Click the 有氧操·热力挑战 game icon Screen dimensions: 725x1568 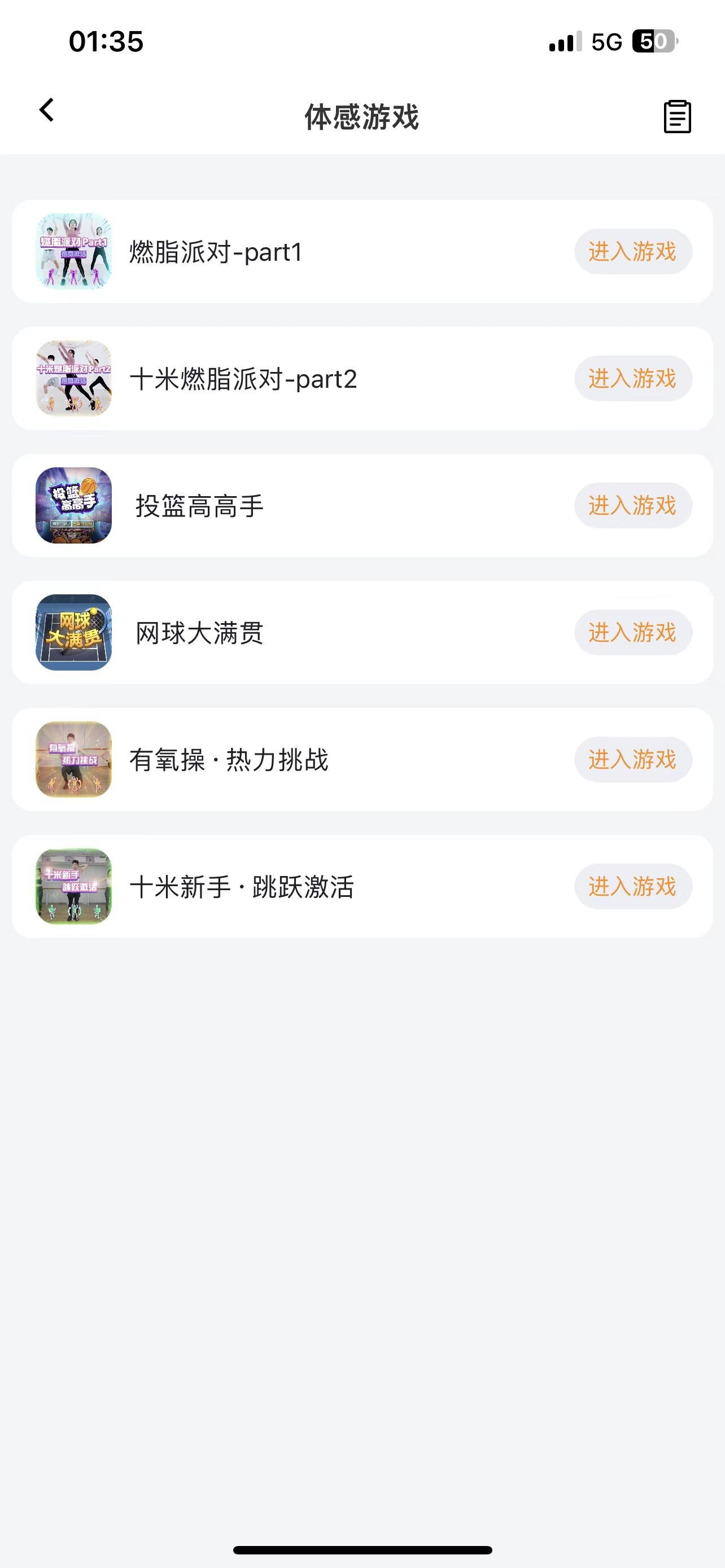coord(75,760)
